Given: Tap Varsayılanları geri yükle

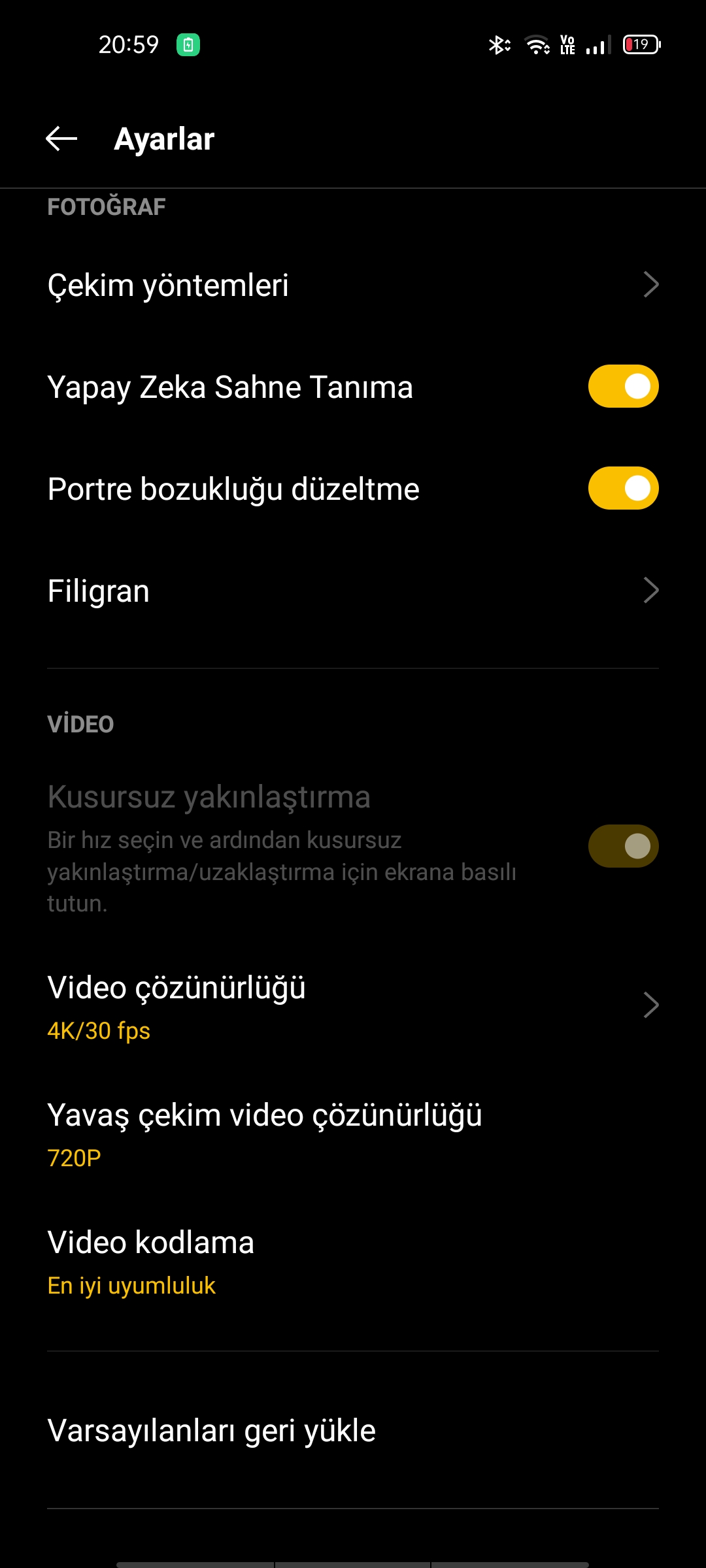Looking at the screenshot, I should tap(353, 1430).
